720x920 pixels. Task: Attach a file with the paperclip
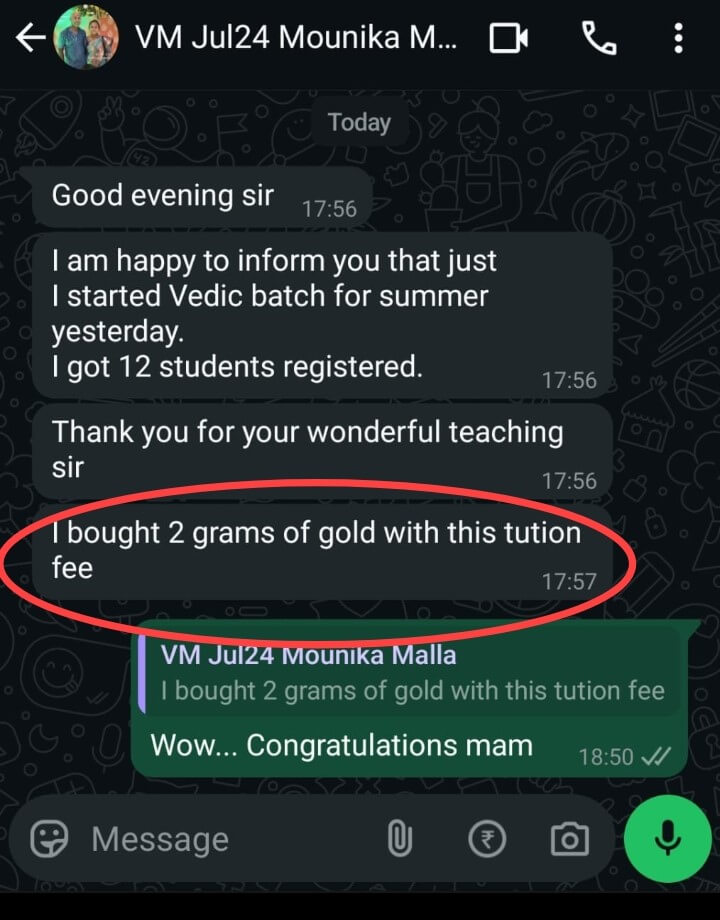399,839
